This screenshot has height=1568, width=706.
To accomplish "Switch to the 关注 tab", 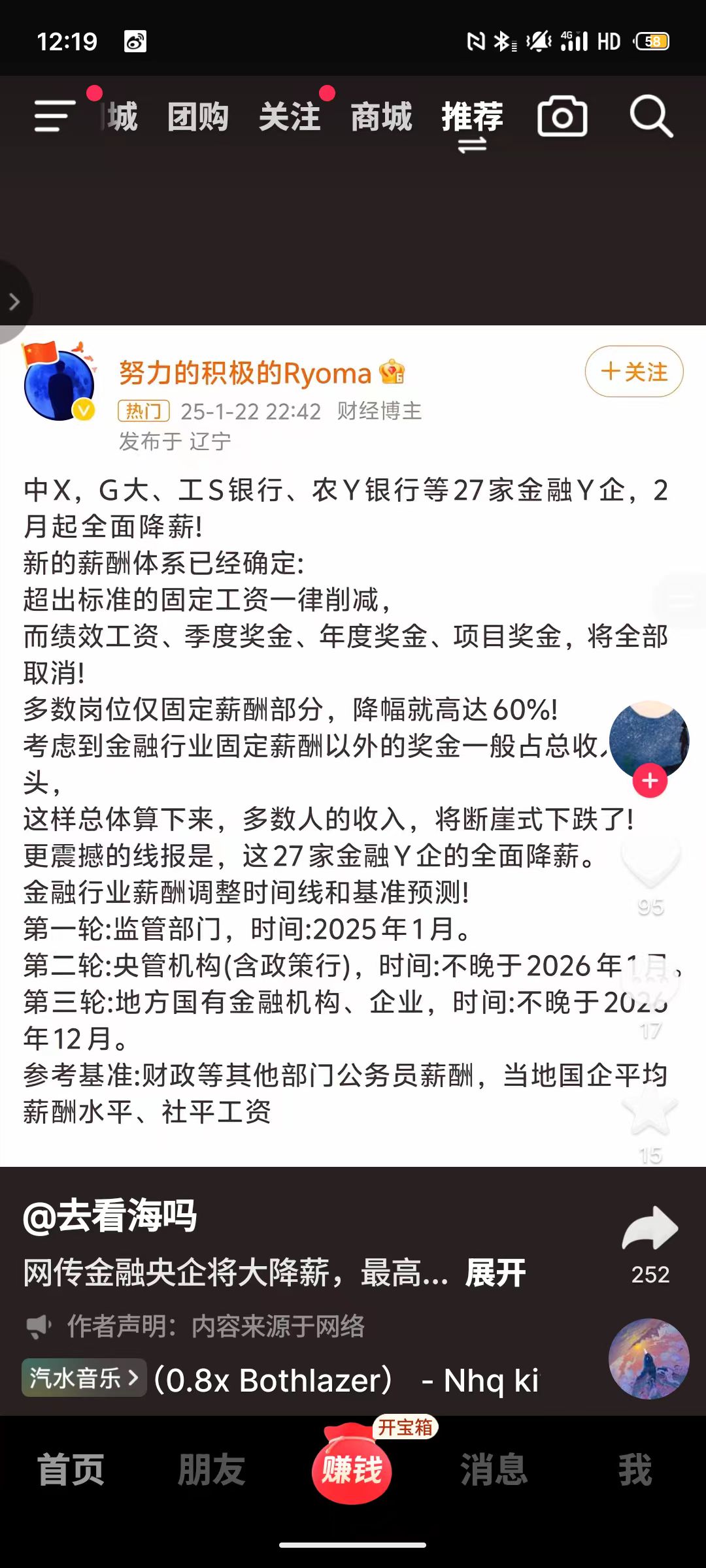I will pyautogui.click(x=290, y=117).
